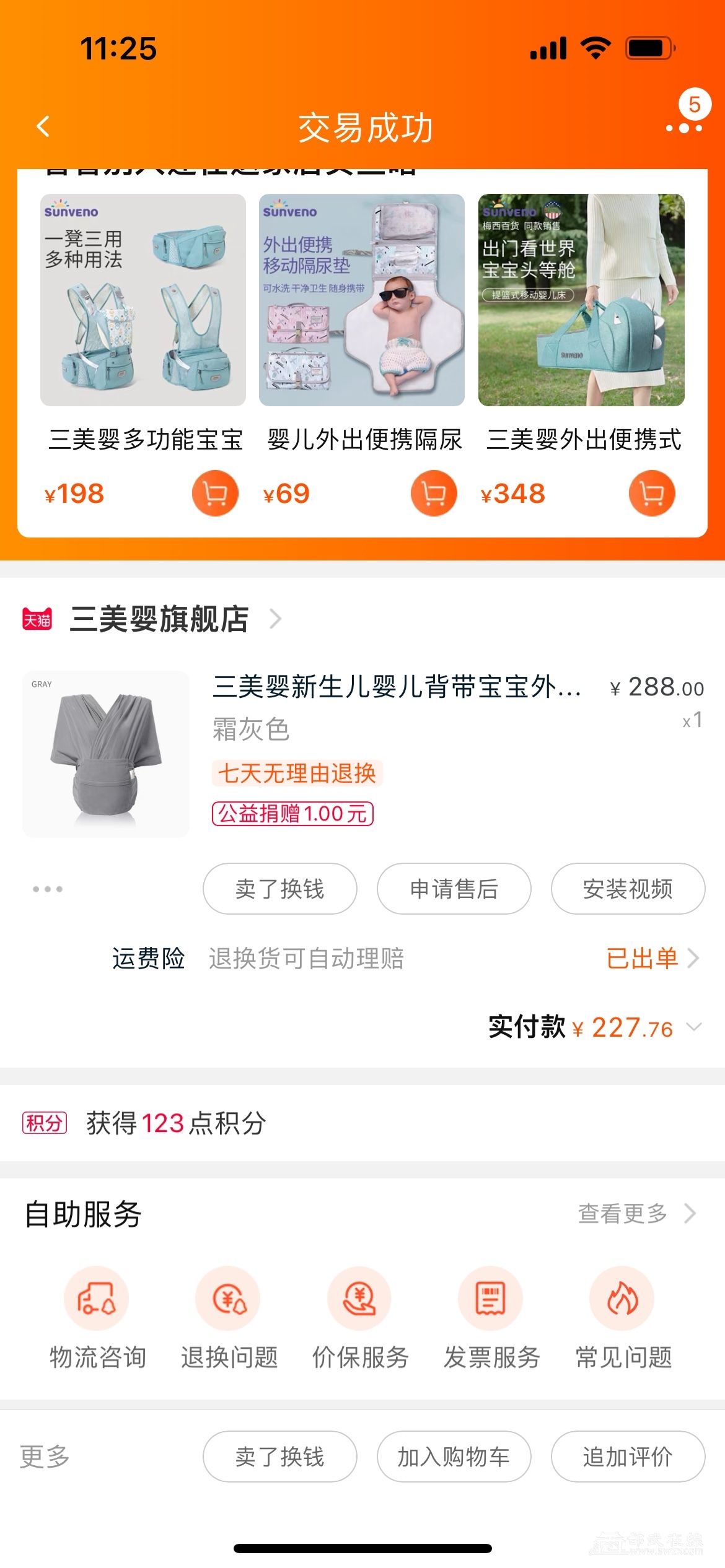
Task: Watch the 安装视频
Action: coord(628,889)
